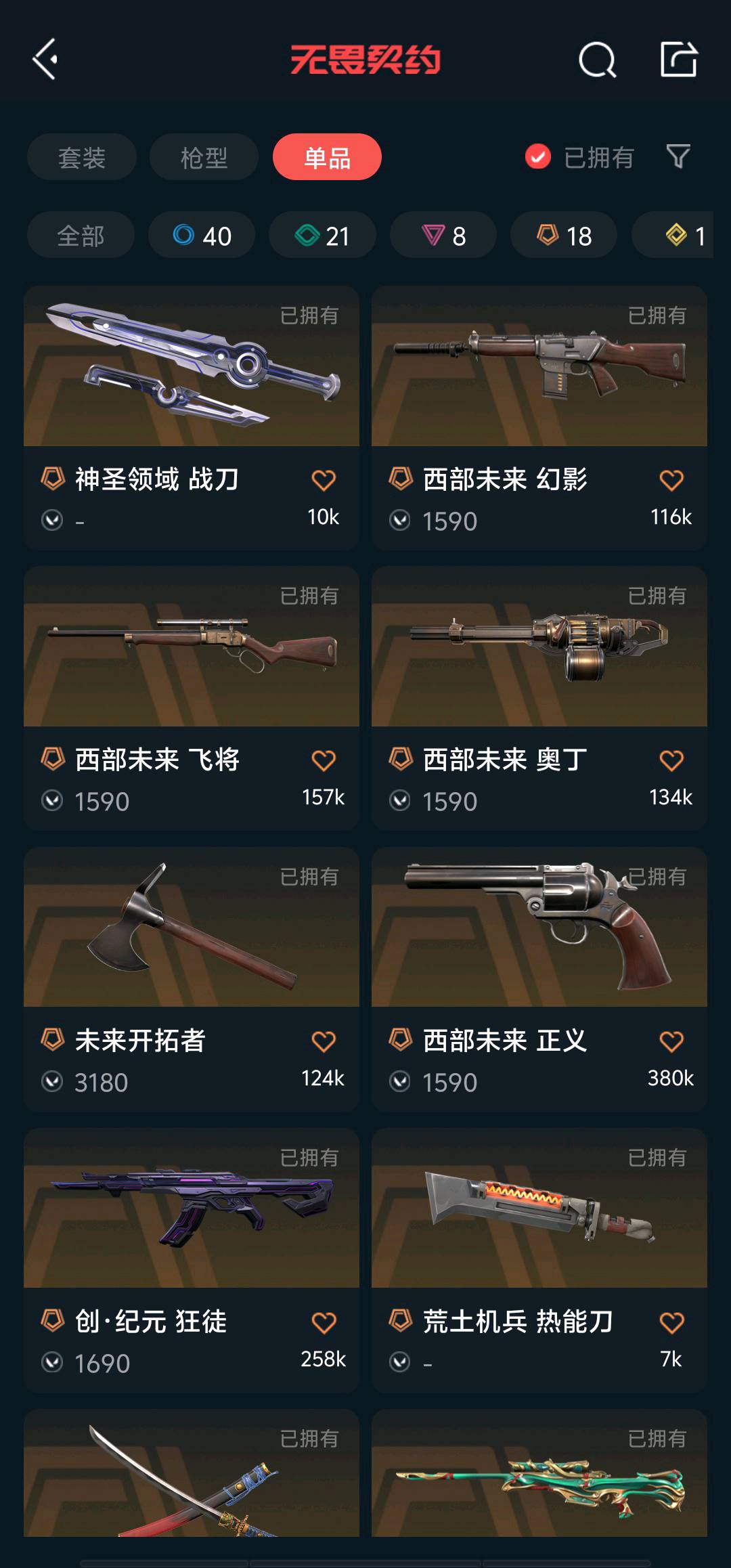Select the 全部 rarity chip
Screen dimensions: 731x1568
tap(81, 236)
